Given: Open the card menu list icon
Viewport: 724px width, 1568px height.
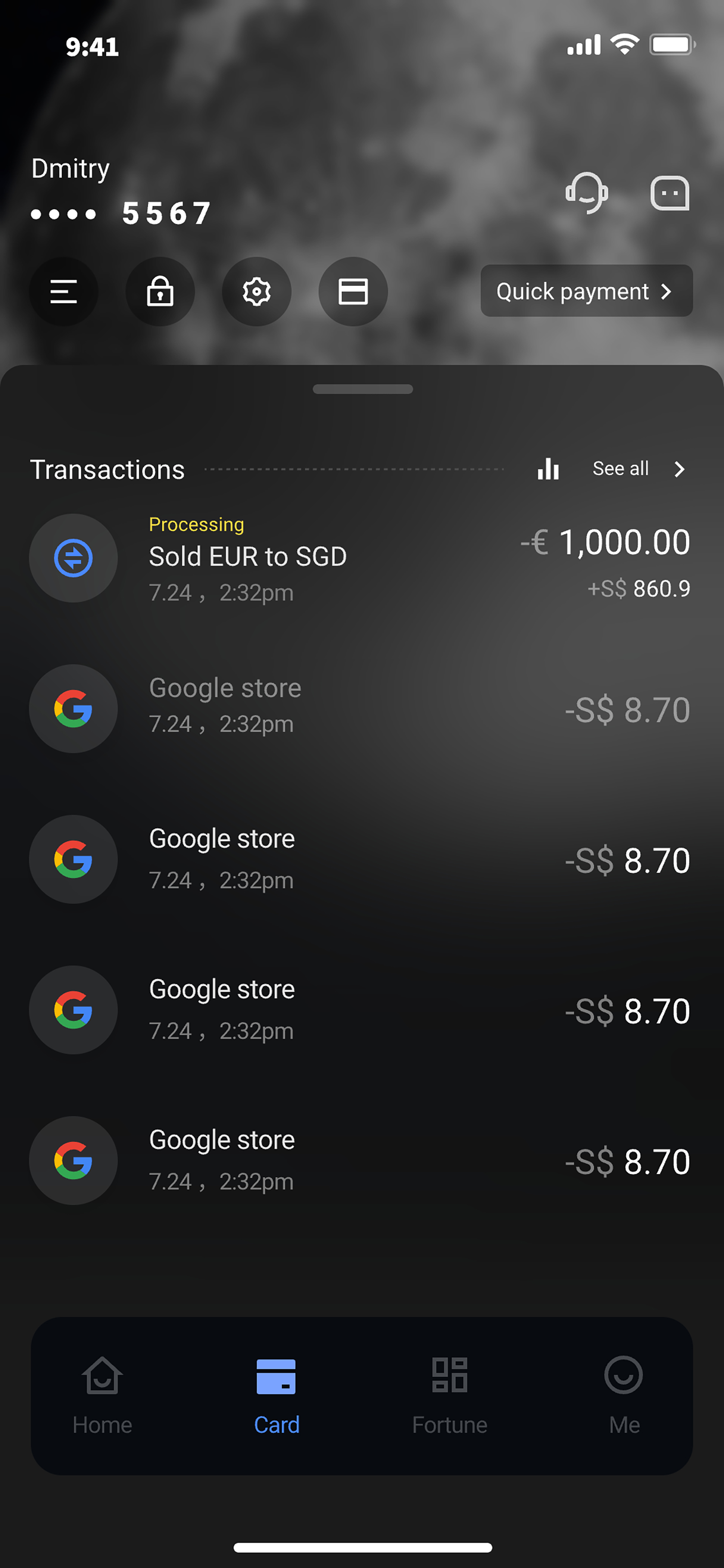Looking at the screenshot, I should pos(64,292).
